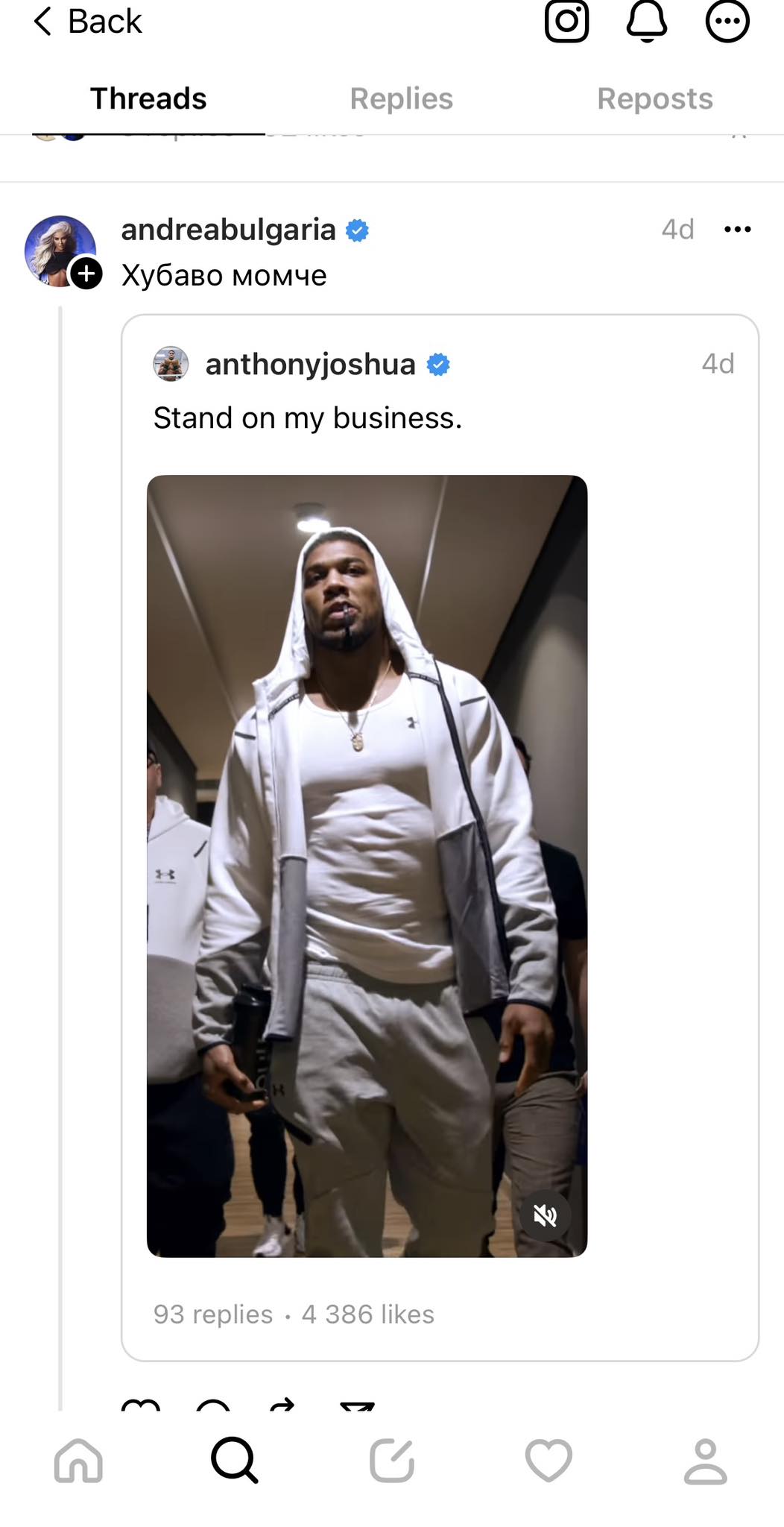Open the linked Instagram profile icon
This screenshot has height=1527, width=784.
(x=566, y=22)
